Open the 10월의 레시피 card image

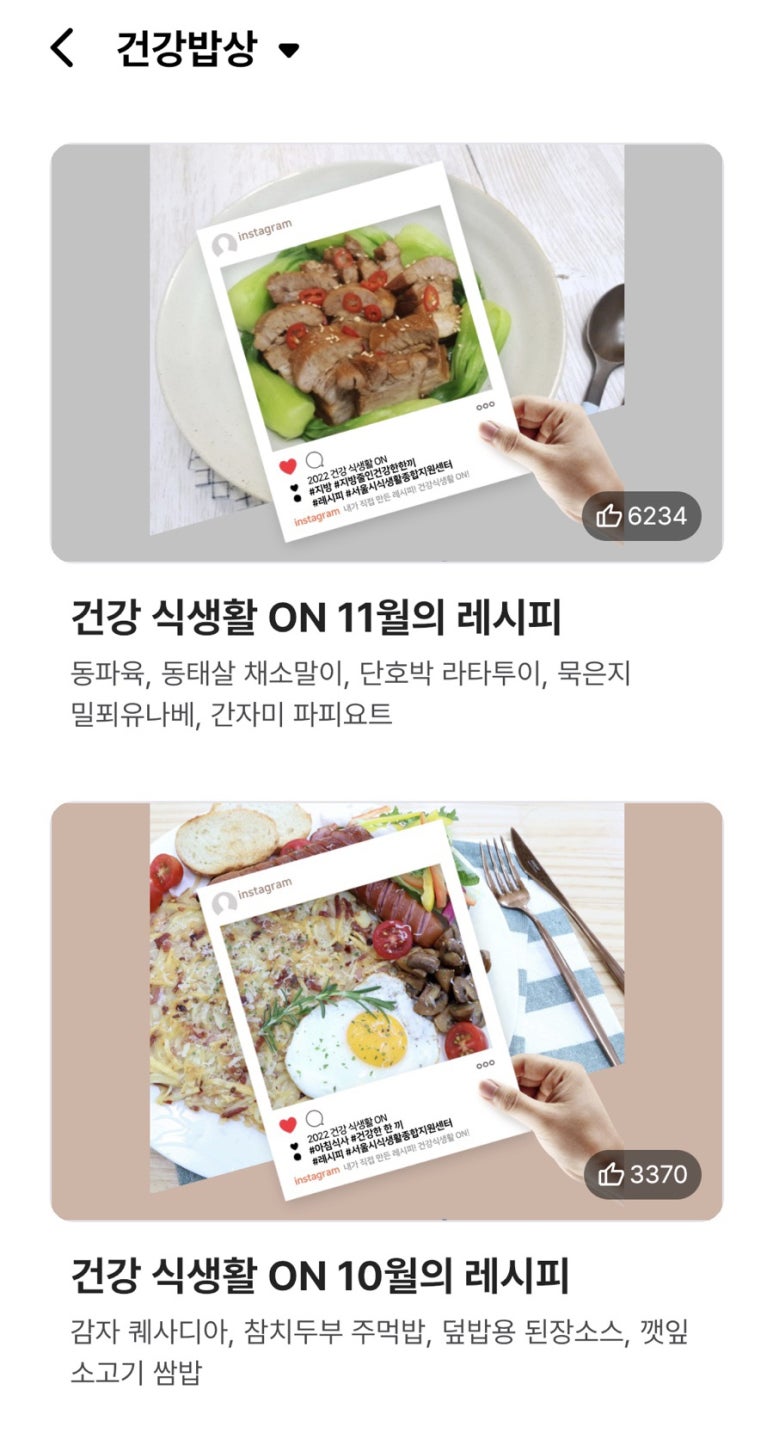(386, 1011)
